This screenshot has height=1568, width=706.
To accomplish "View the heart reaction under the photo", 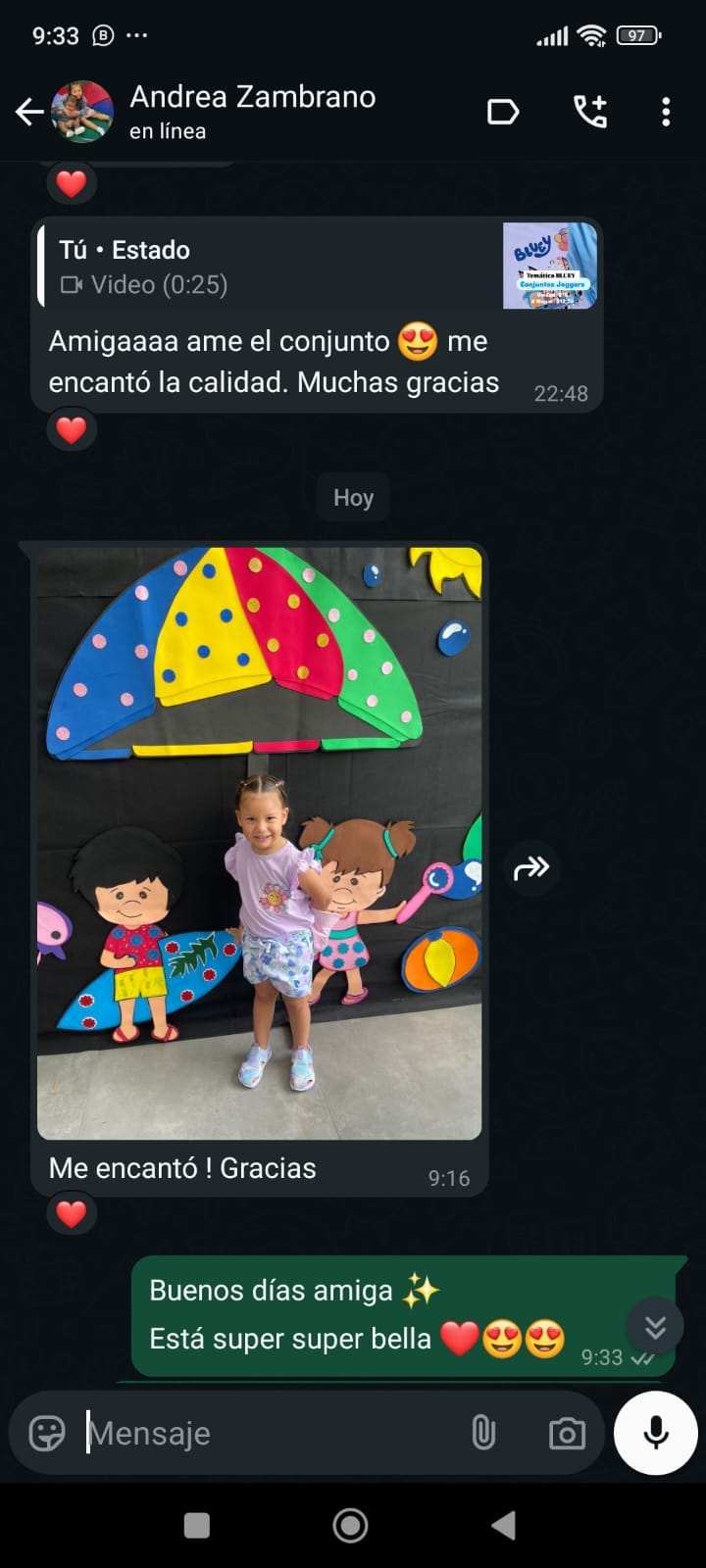I will coord(72,1214).
